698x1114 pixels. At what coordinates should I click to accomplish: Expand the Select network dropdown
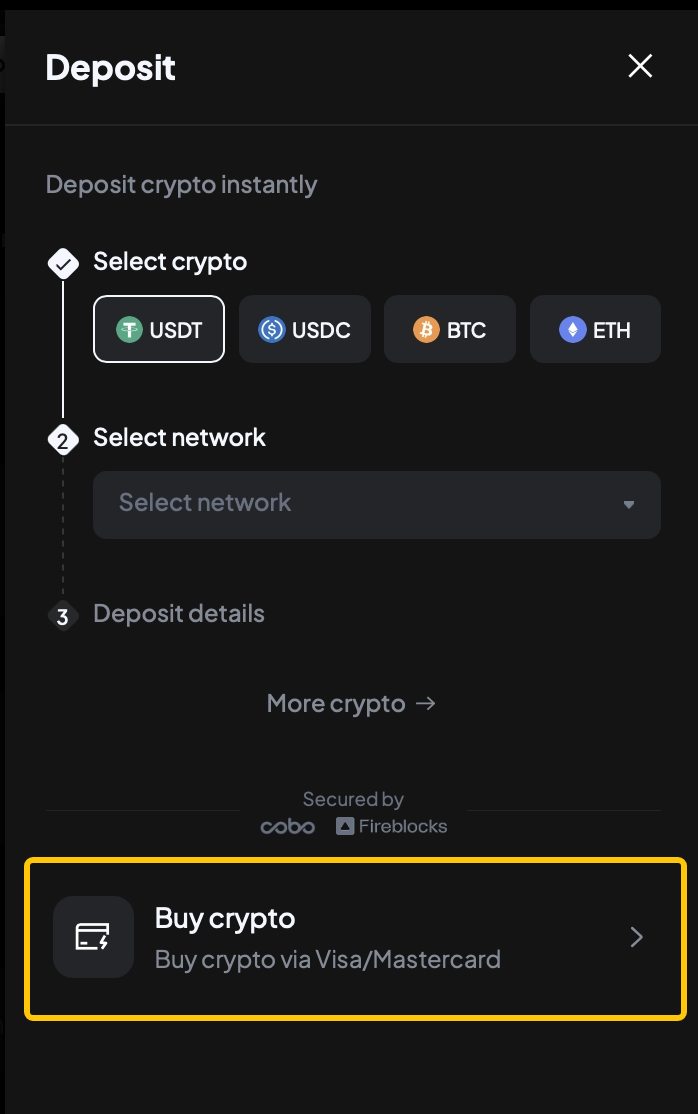[376, 504]
